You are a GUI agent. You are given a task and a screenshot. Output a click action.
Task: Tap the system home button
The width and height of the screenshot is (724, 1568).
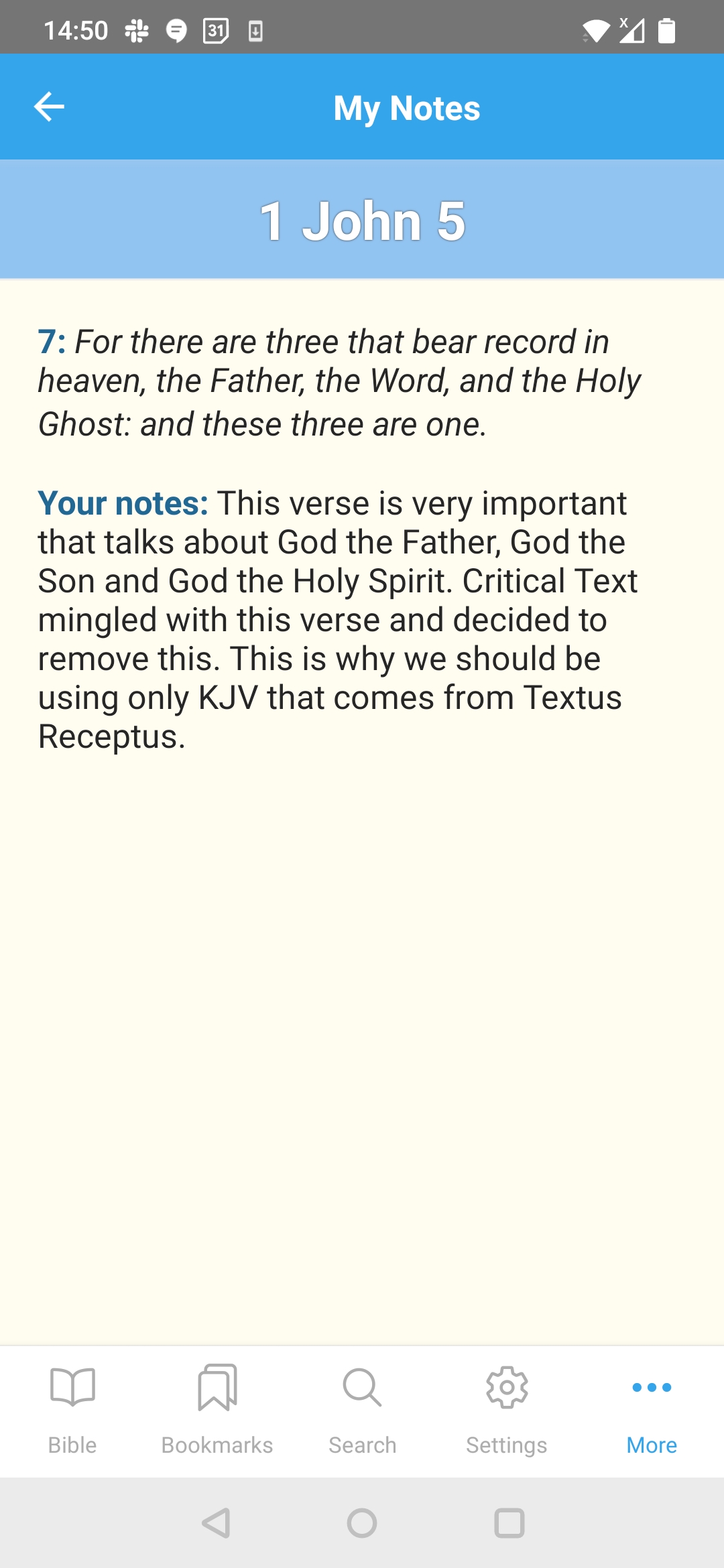click(x=362, y=1523)
